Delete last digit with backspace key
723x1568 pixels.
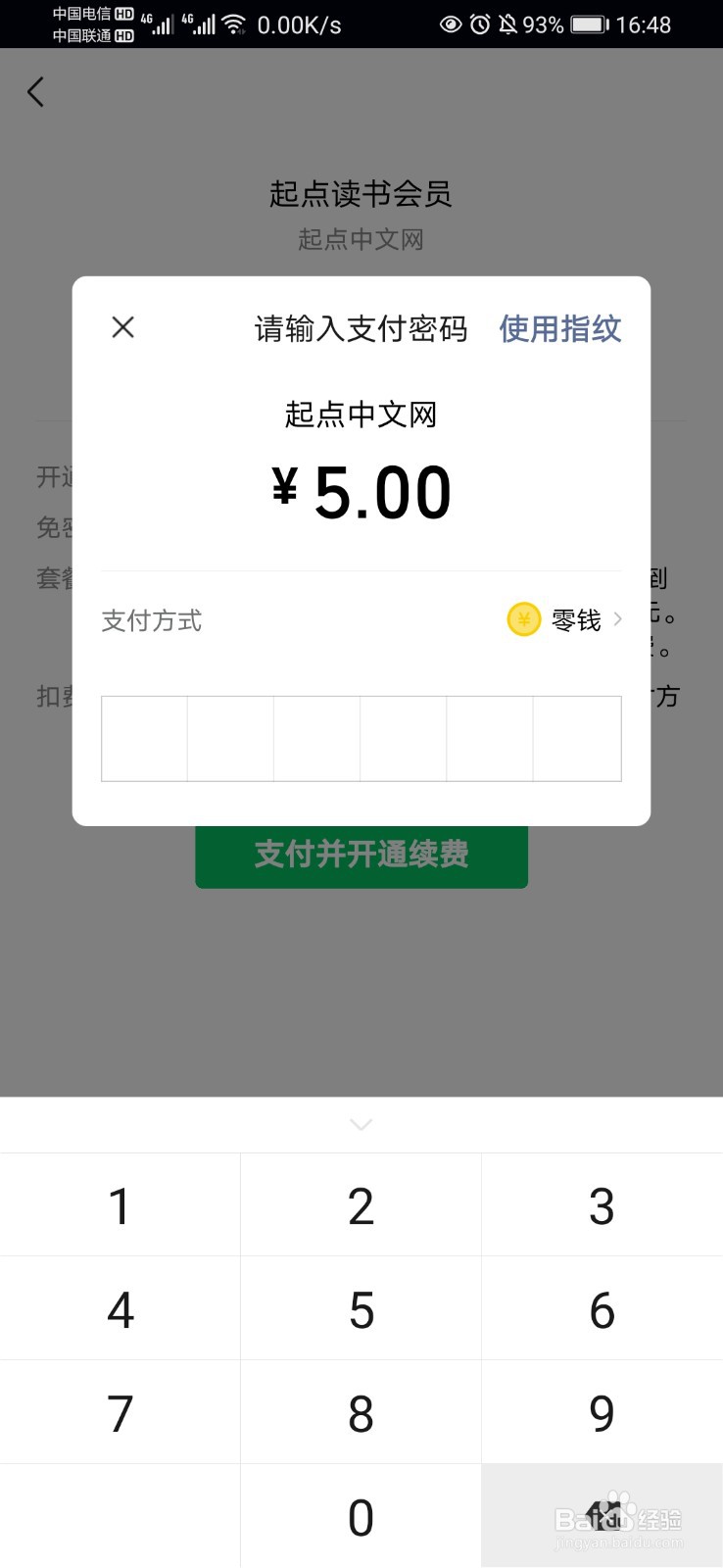coord(602,1517)
